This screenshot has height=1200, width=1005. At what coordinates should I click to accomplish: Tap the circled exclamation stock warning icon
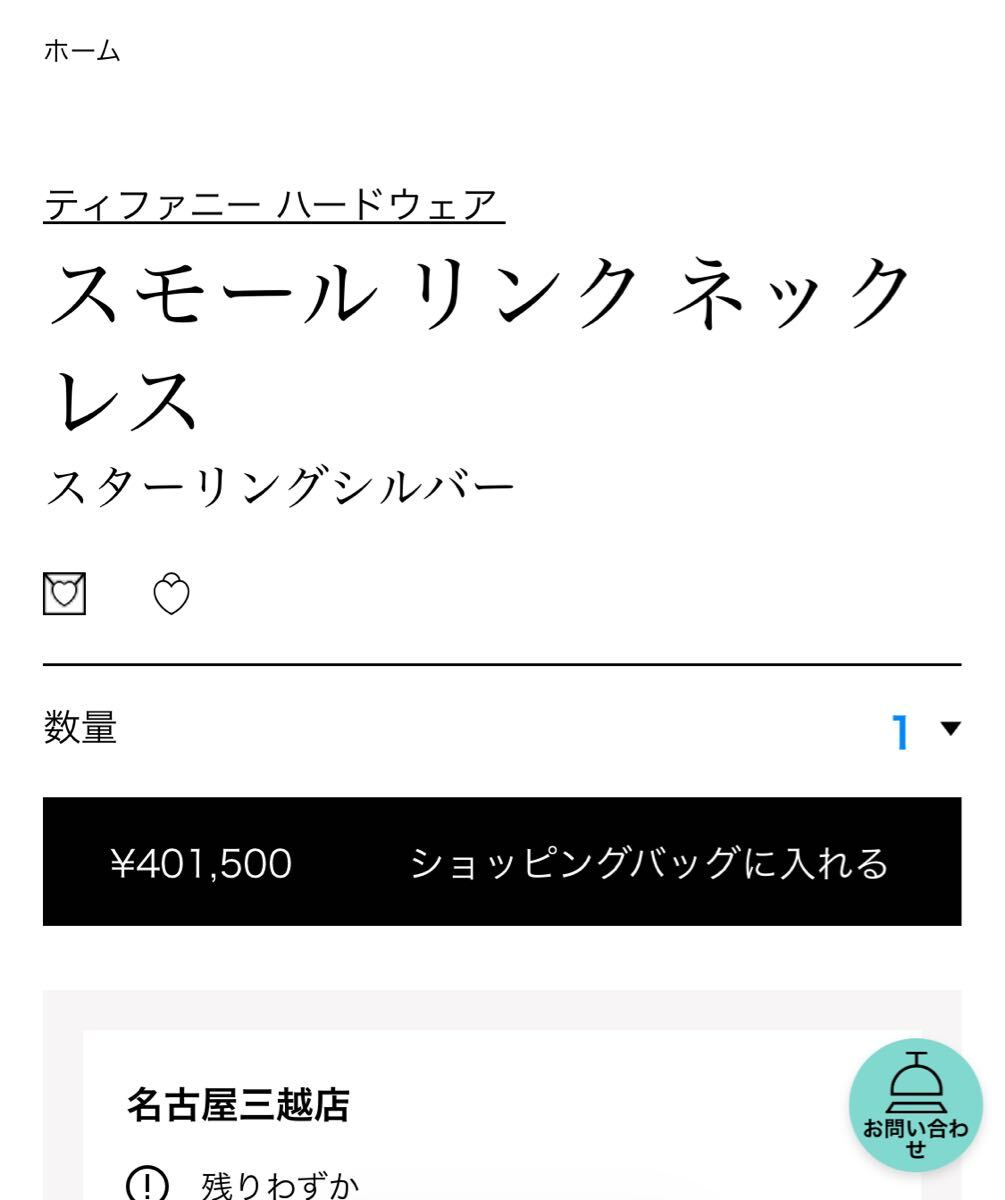point(148,1184)
